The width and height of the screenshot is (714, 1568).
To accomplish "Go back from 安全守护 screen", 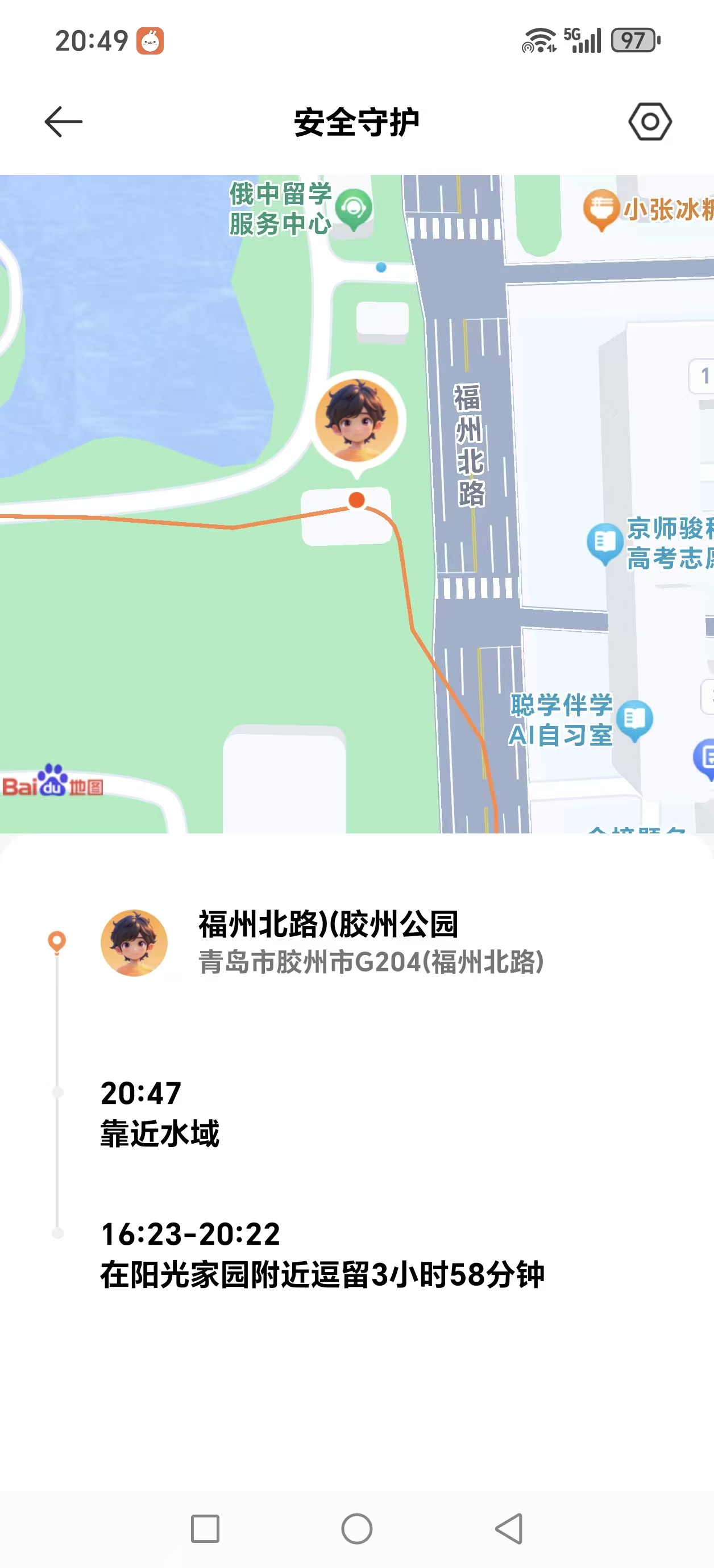I will (x=63, y=122).
